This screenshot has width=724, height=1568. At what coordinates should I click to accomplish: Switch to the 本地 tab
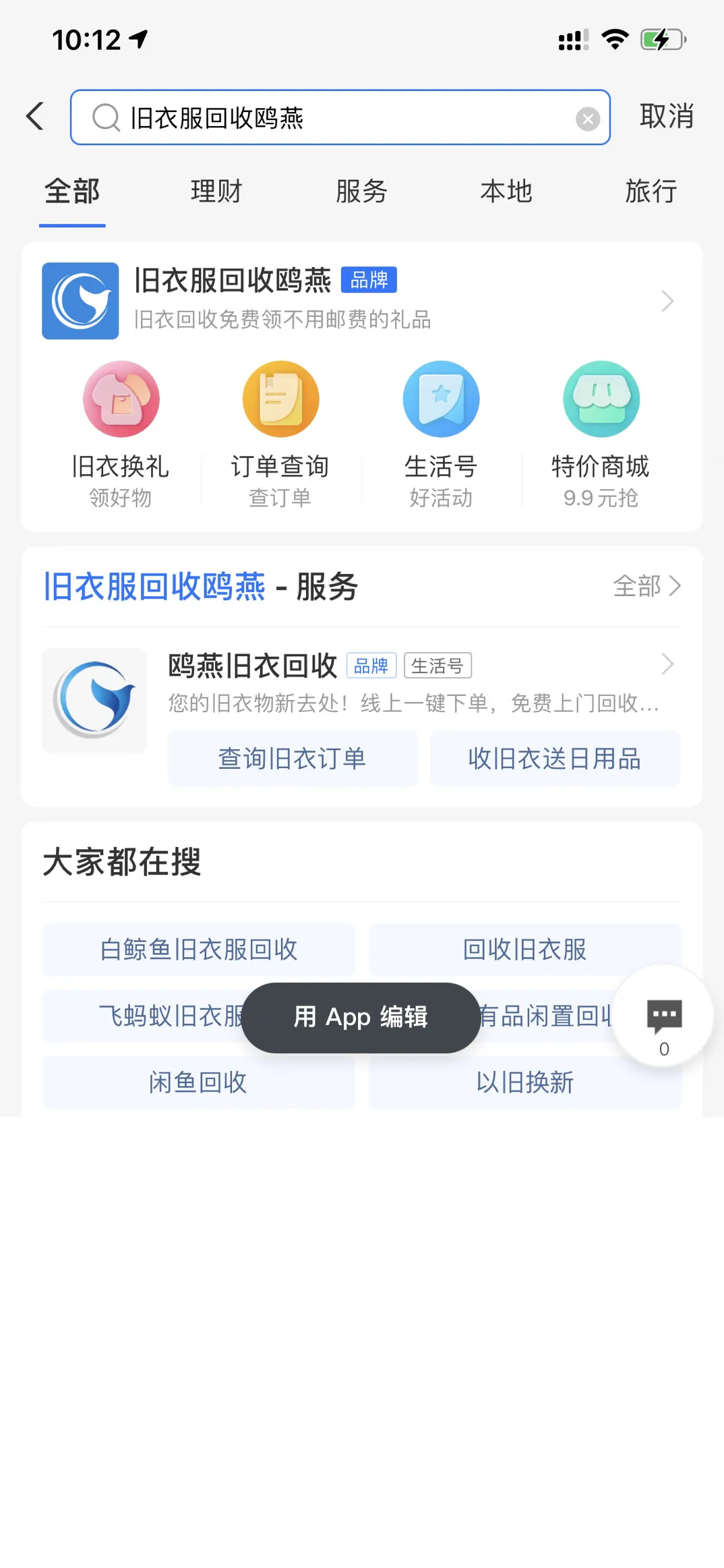click(x=506, y=191)
